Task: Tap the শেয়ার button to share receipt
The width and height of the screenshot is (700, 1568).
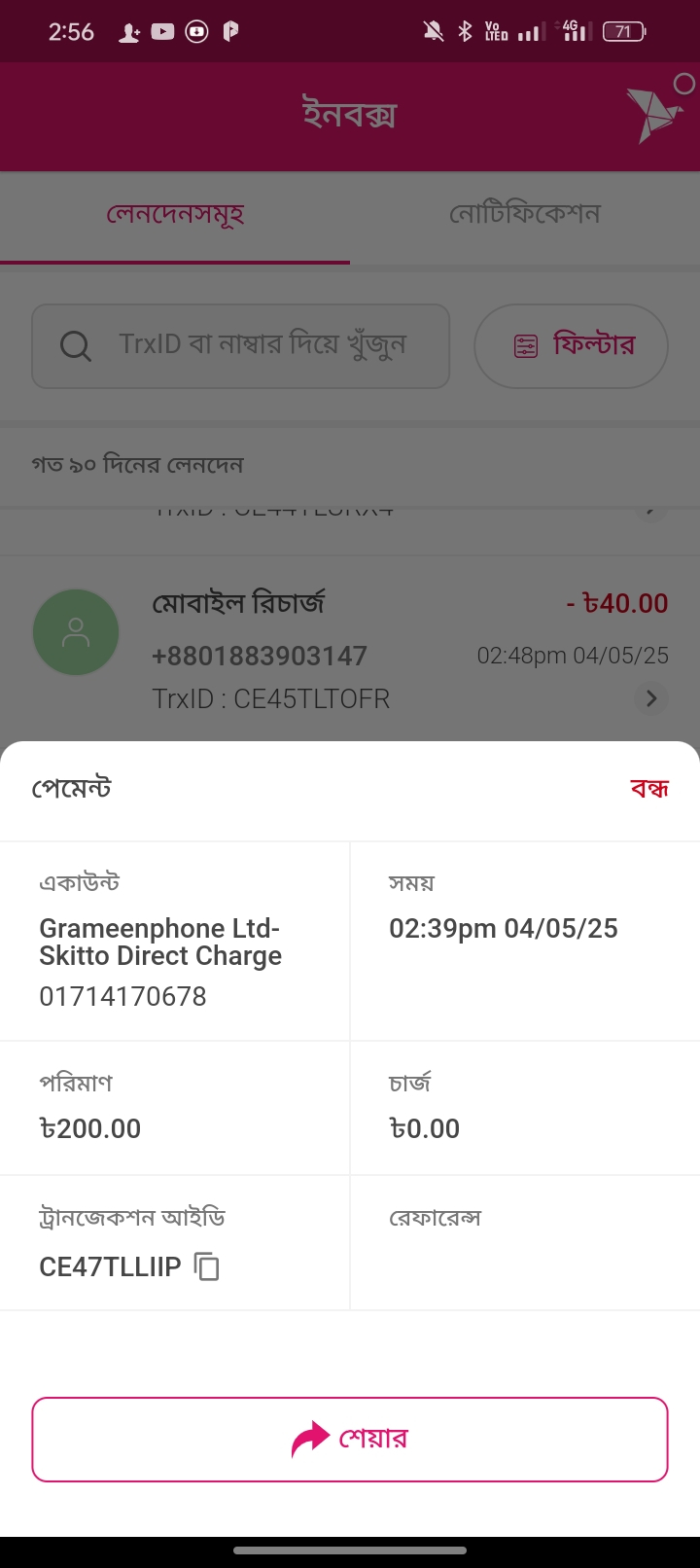Action: coord(350,1440)
